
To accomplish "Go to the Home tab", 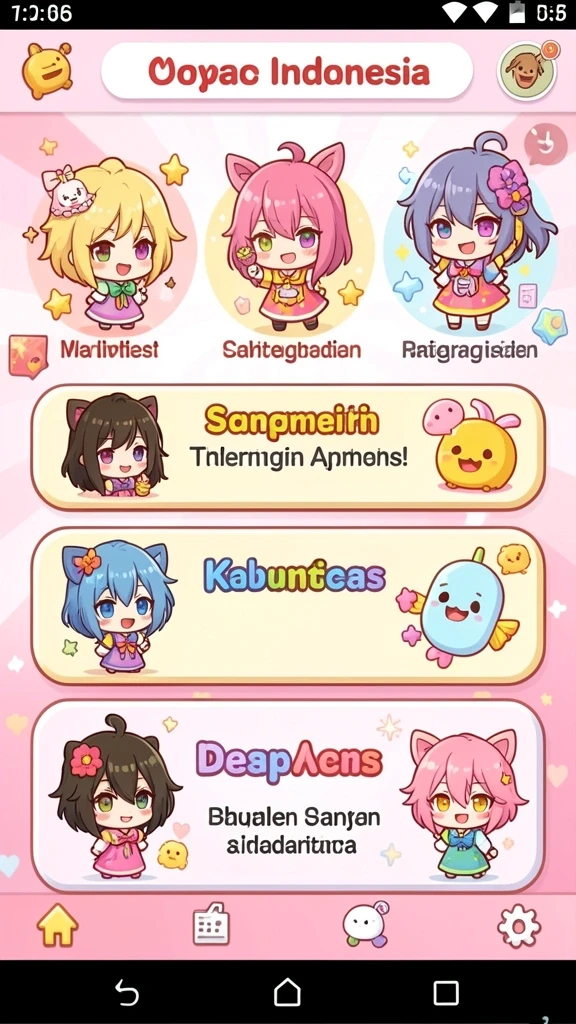I will (x=58, y=924).
